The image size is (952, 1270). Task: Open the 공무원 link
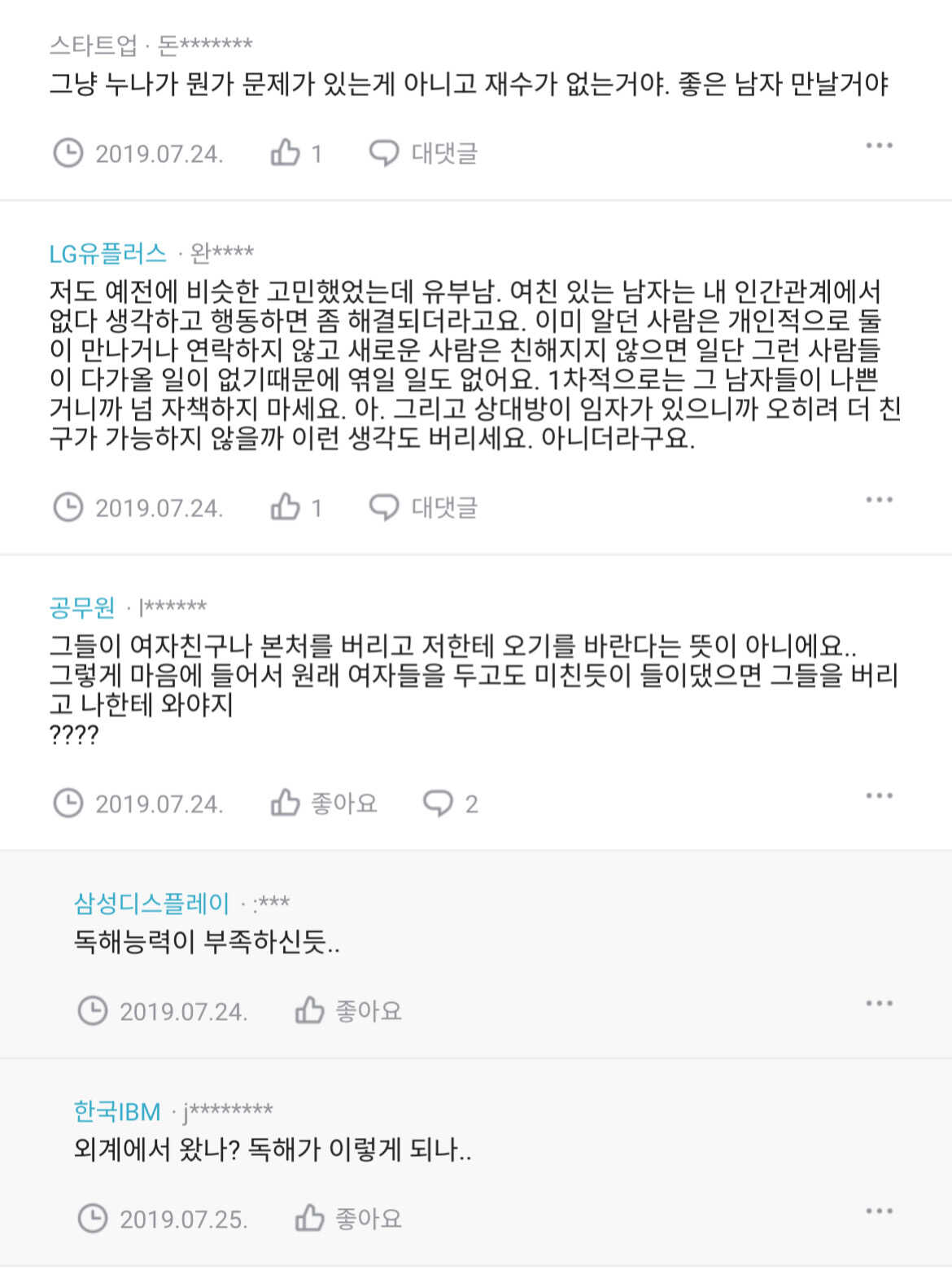[82, 607]
